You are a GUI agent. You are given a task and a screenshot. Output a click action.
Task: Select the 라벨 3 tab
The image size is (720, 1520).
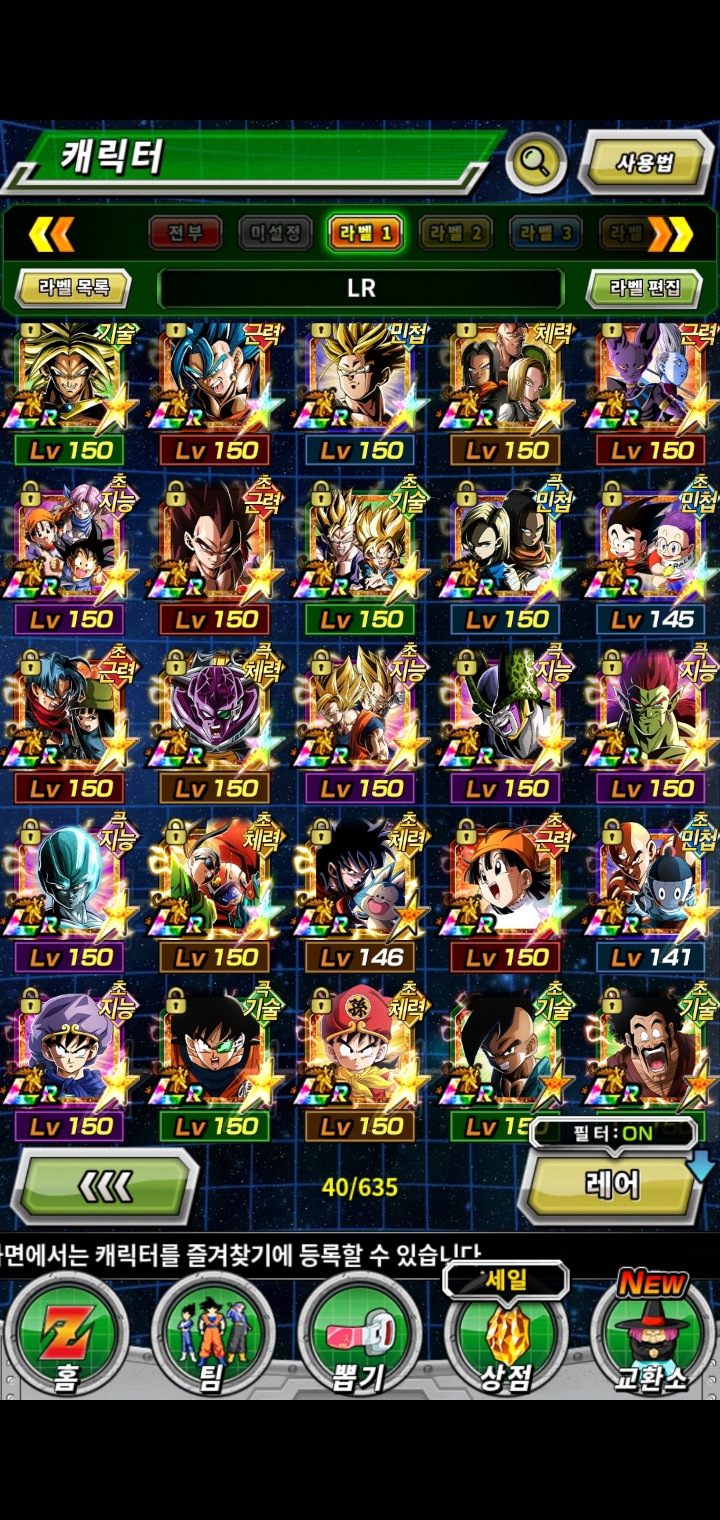(545, 234)
